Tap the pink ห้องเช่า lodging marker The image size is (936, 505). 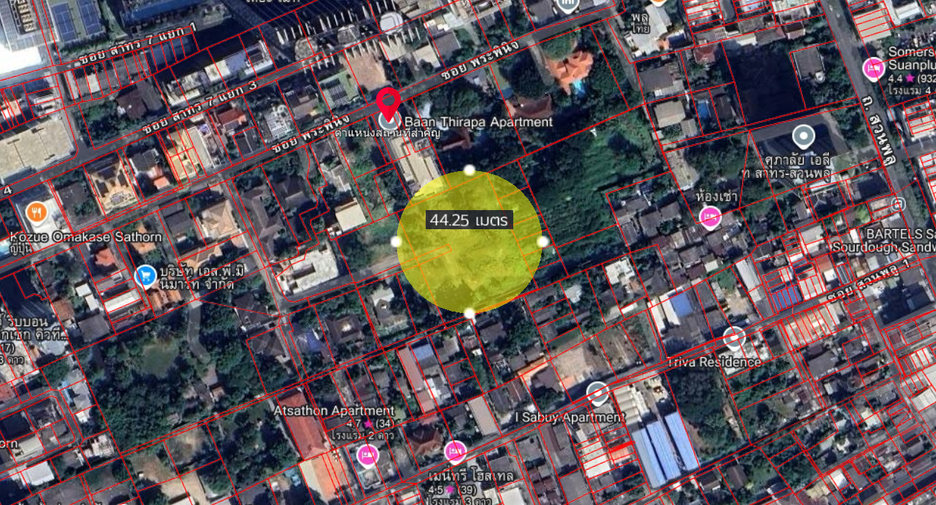click(x=710, y=217)
